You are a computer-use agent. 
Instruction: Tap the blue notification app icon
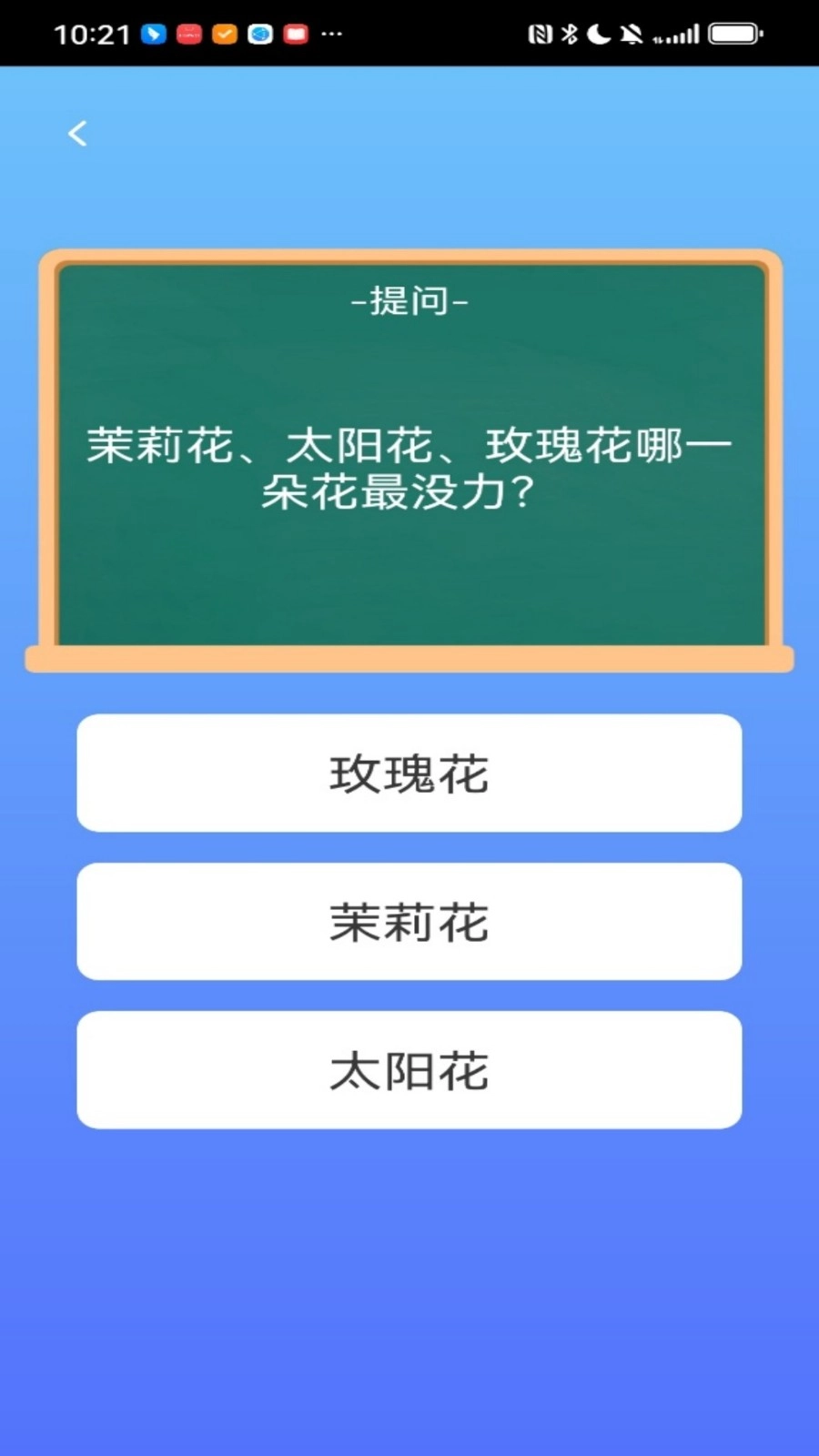pos(153,34)
